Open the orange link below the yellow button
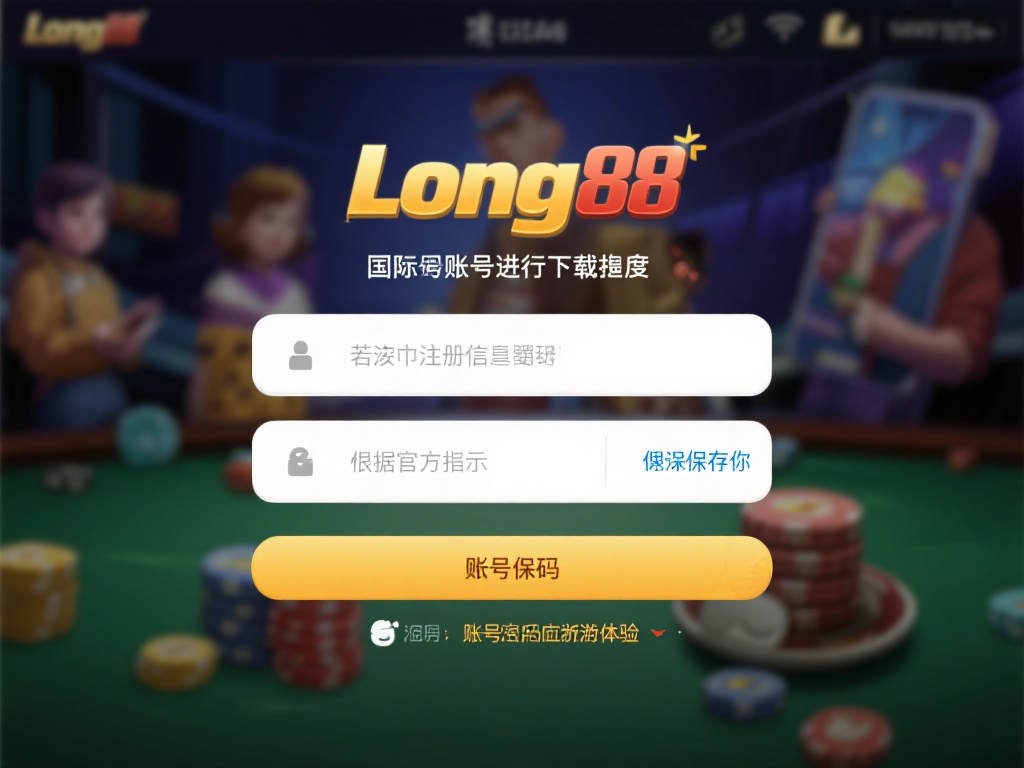This screenshot has width=1024, height=768. click(551, 633)
